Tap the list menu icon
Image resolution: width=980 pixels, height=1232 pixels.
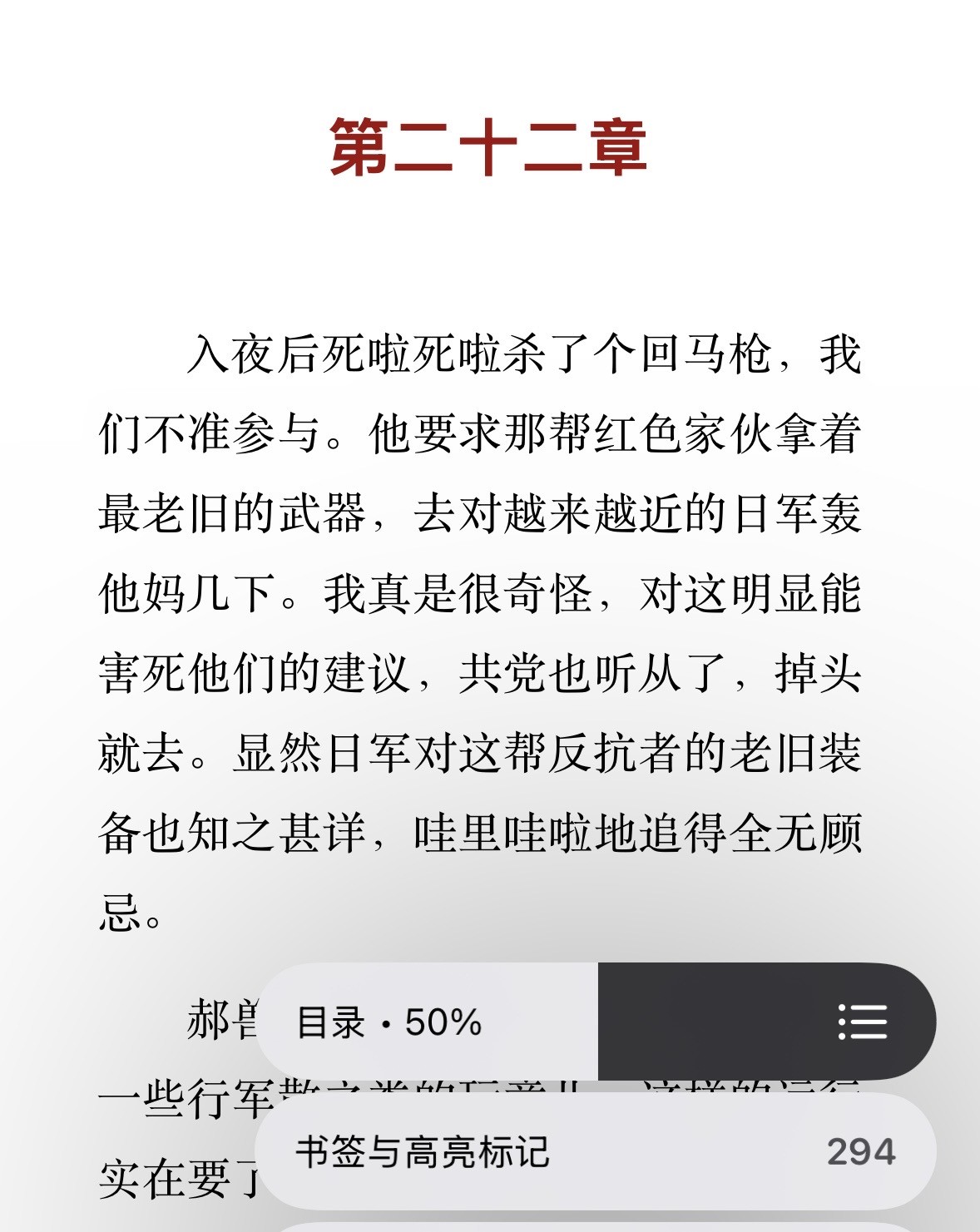(x=862, y=1022)
